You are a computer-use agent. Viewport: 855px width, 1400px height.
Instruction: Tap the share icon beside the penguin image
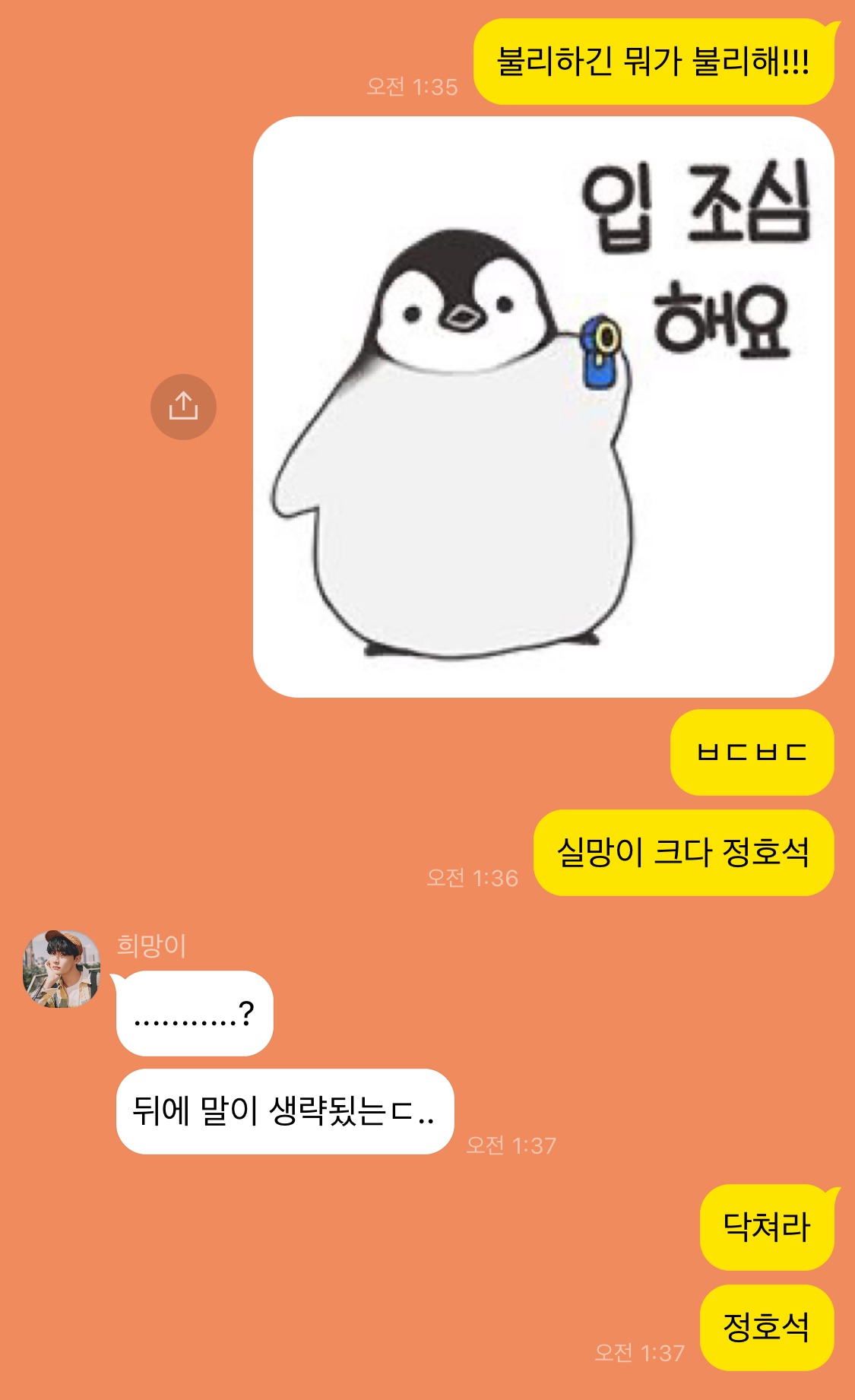click(x=183, y=407)
